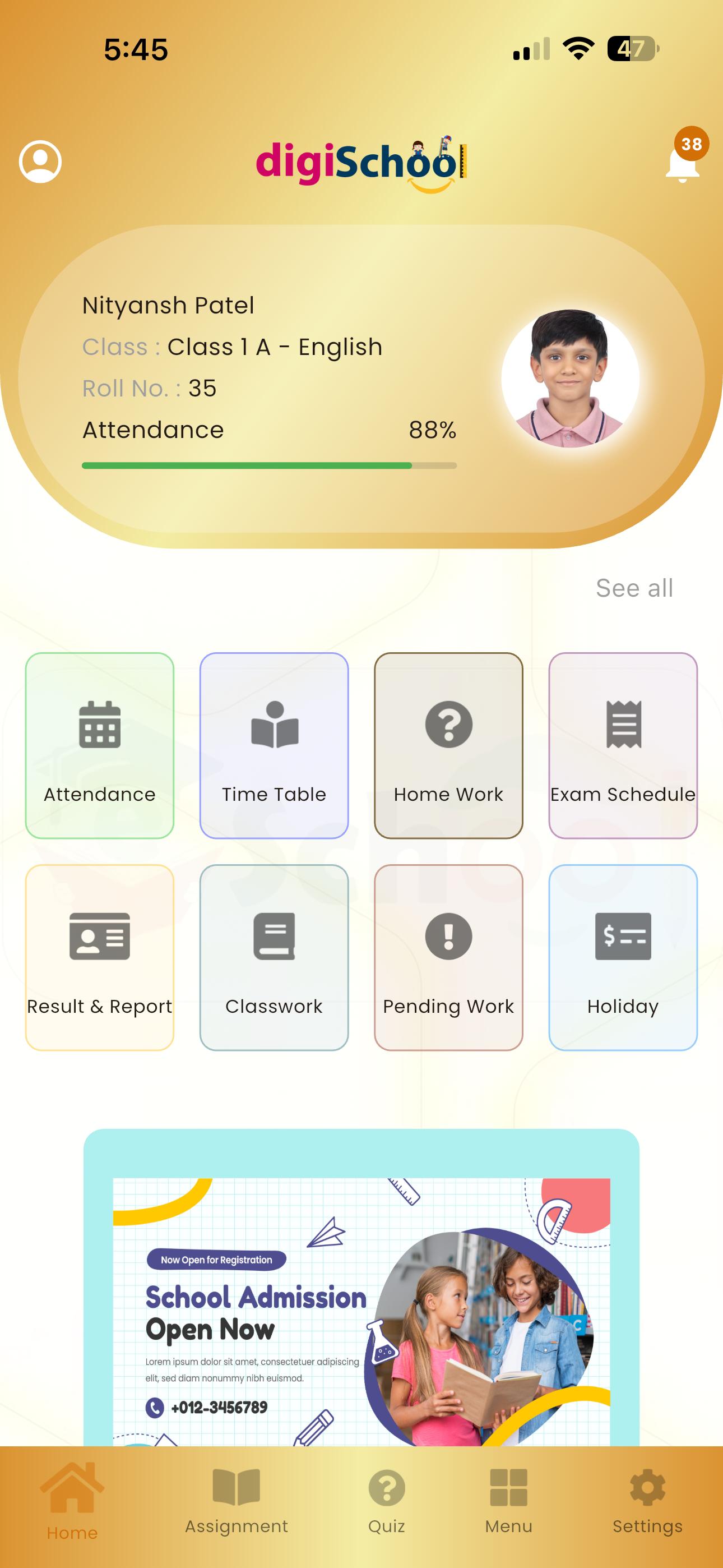This screenshot has height=1568, width=723.
Task: Go to the Quiz tab
Action: click(x=387, y=1501)
